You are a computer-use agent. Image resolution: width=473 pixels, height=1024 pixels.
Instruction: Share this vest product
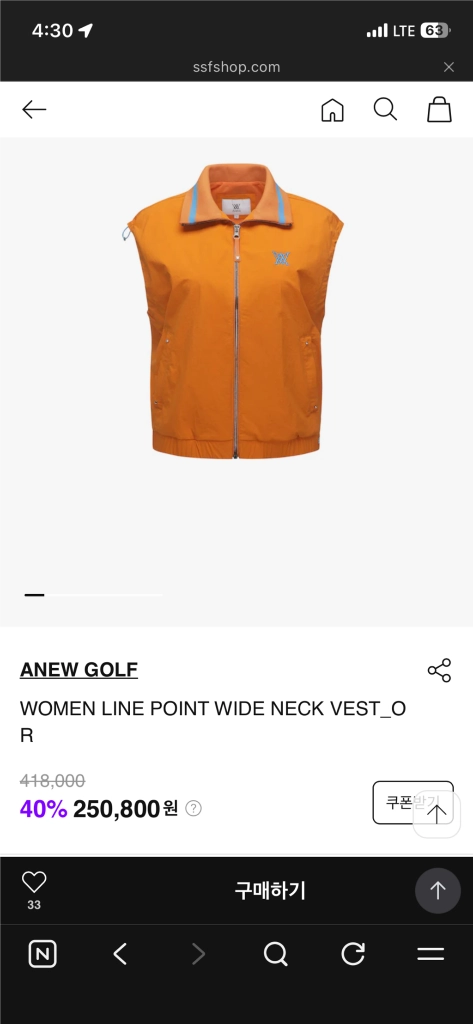[439, 671]
